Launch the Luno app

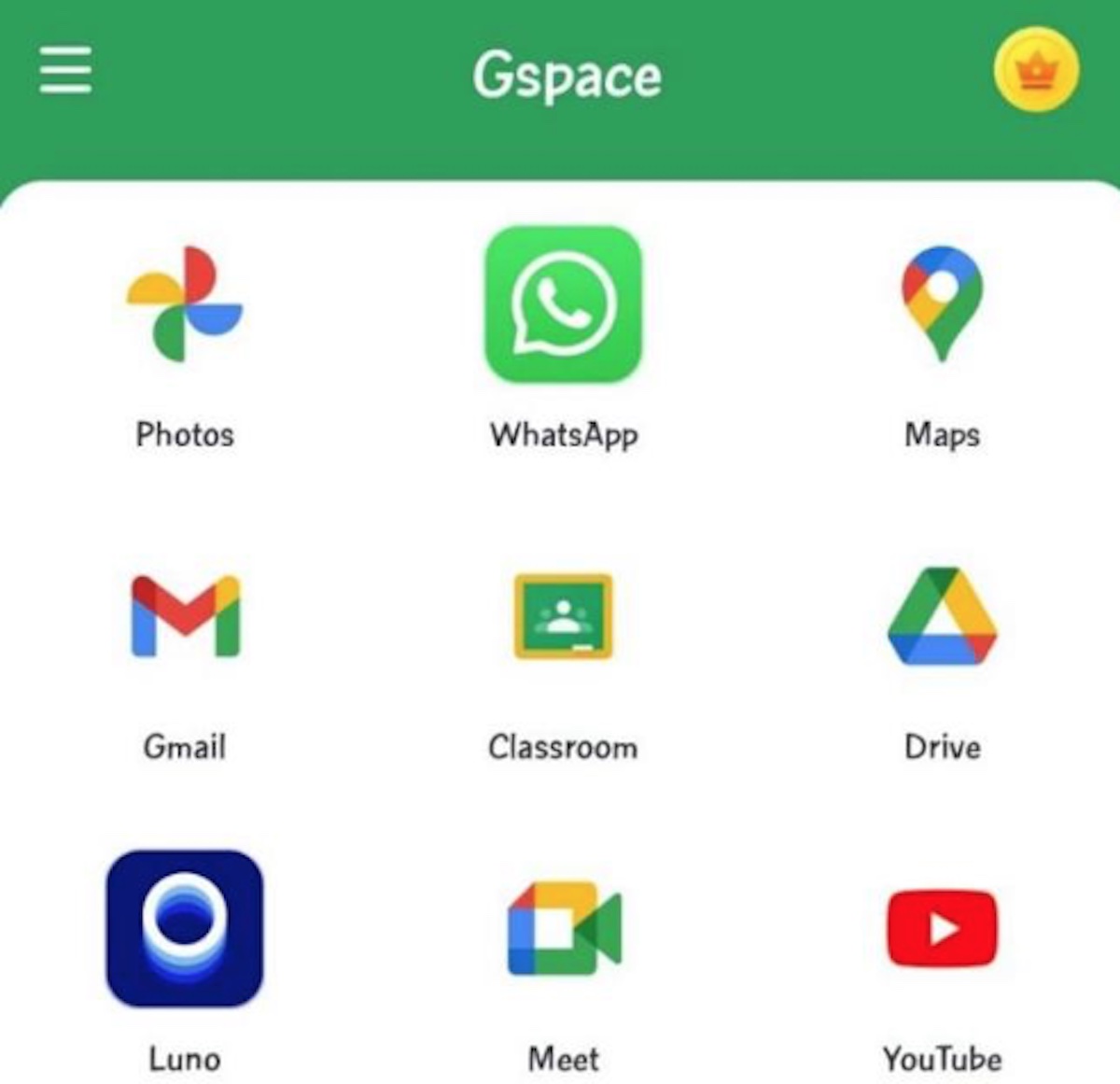point(185,928)
